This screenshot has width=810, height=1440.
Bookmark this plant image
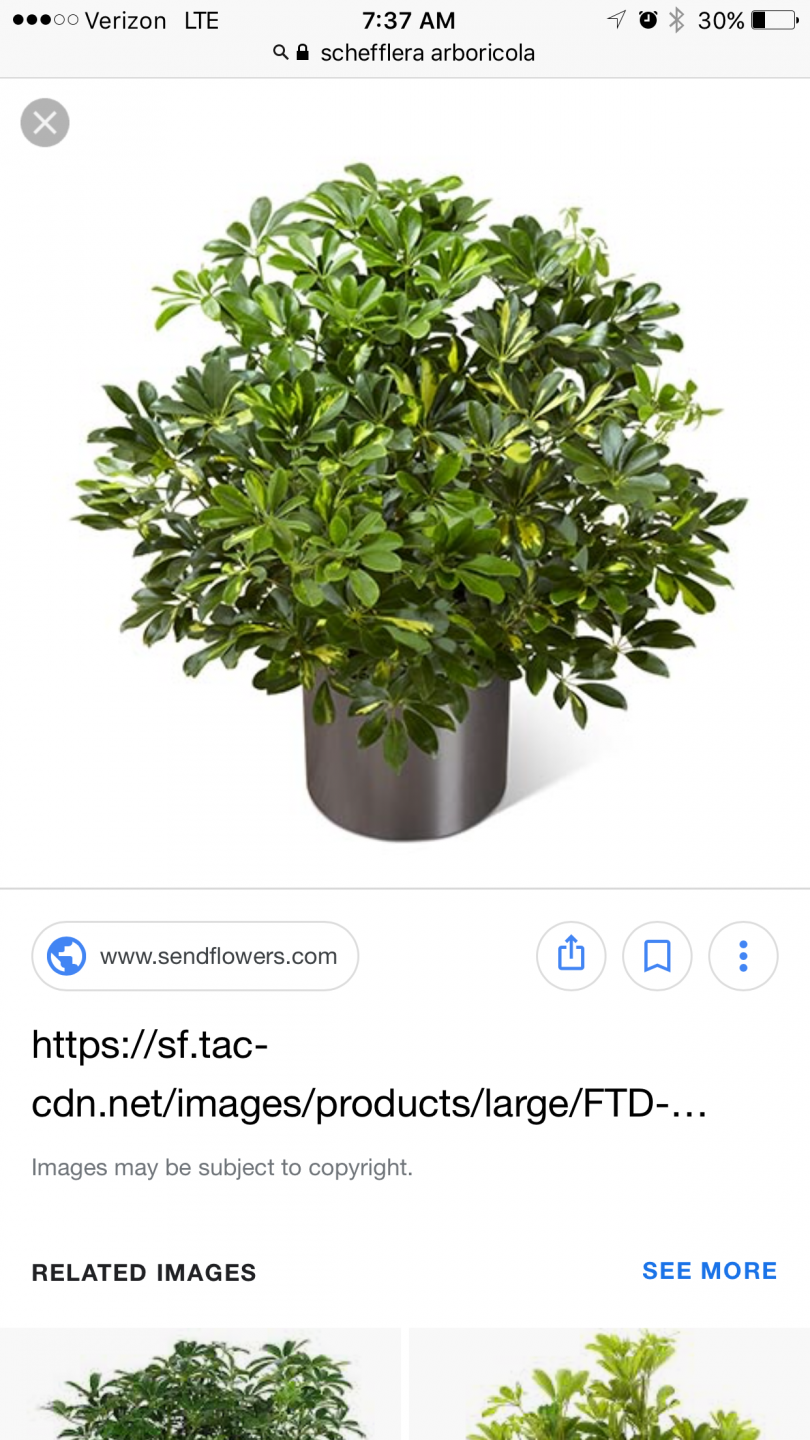click(x=657, y=956)
